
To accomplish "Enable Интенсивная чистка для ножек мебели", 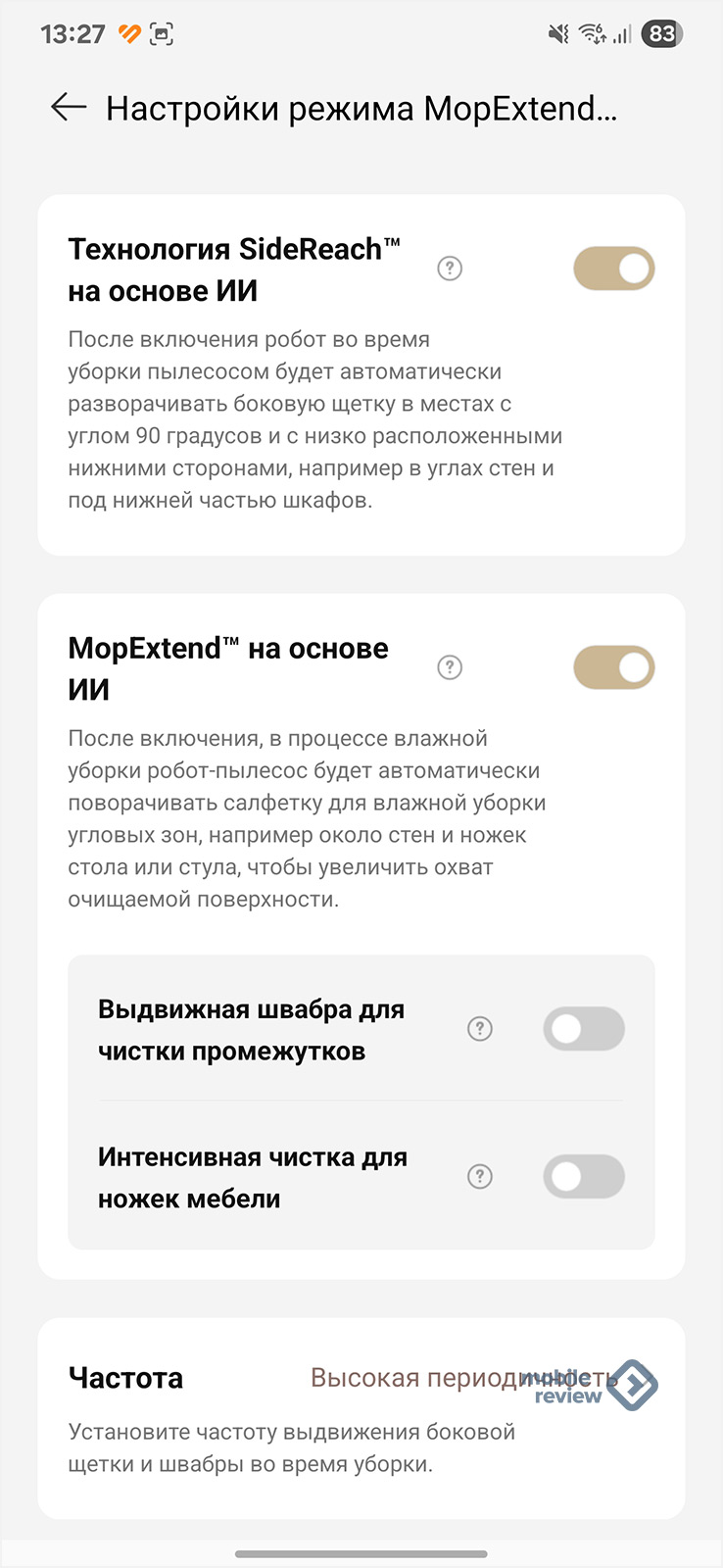I will click(x=584, y=1176).
